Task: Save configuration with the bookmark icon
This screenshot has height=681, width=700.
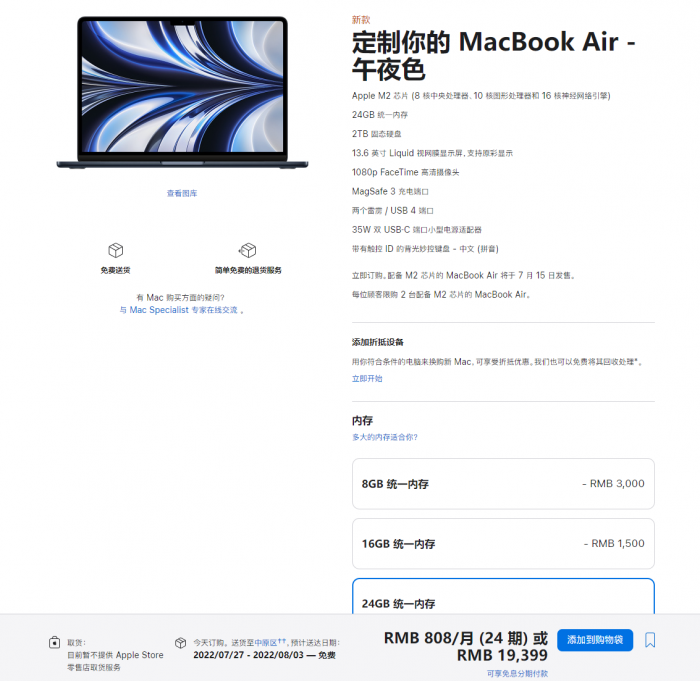Action: (650, 640)
